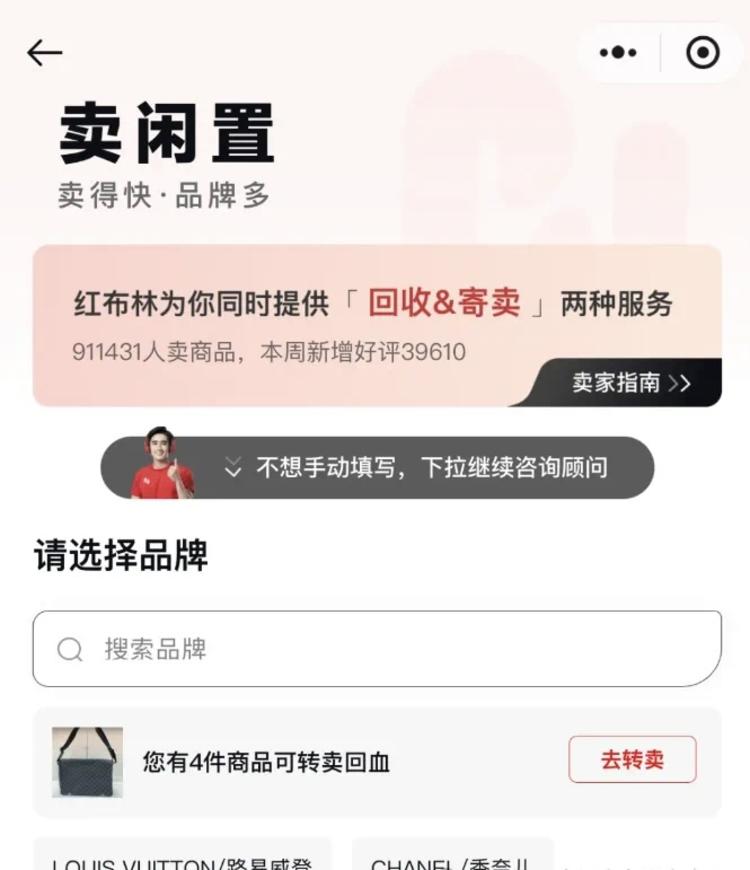Click 去转卖 to resell items
Viewport: 750px width, 870px height.
[x=632, y=760]
